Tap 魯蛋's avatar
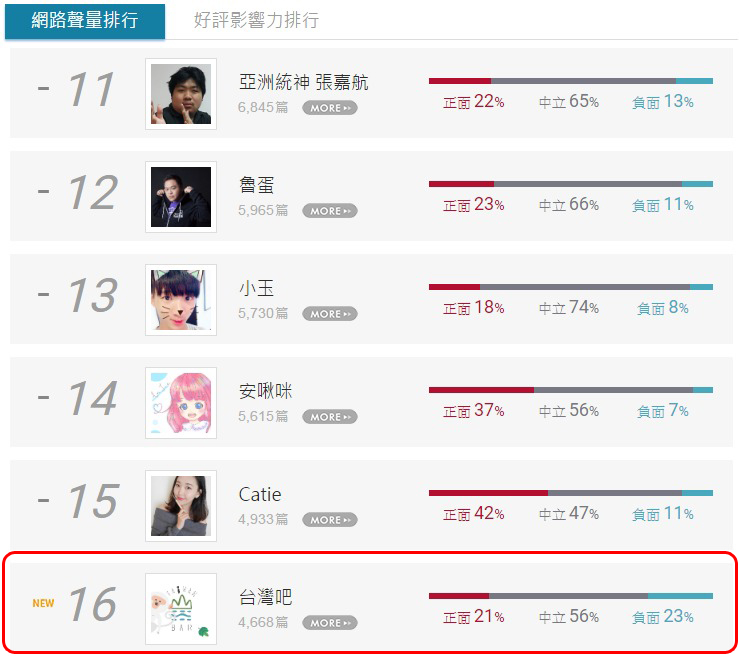This screenshot has height=656, width=739. 181,197
